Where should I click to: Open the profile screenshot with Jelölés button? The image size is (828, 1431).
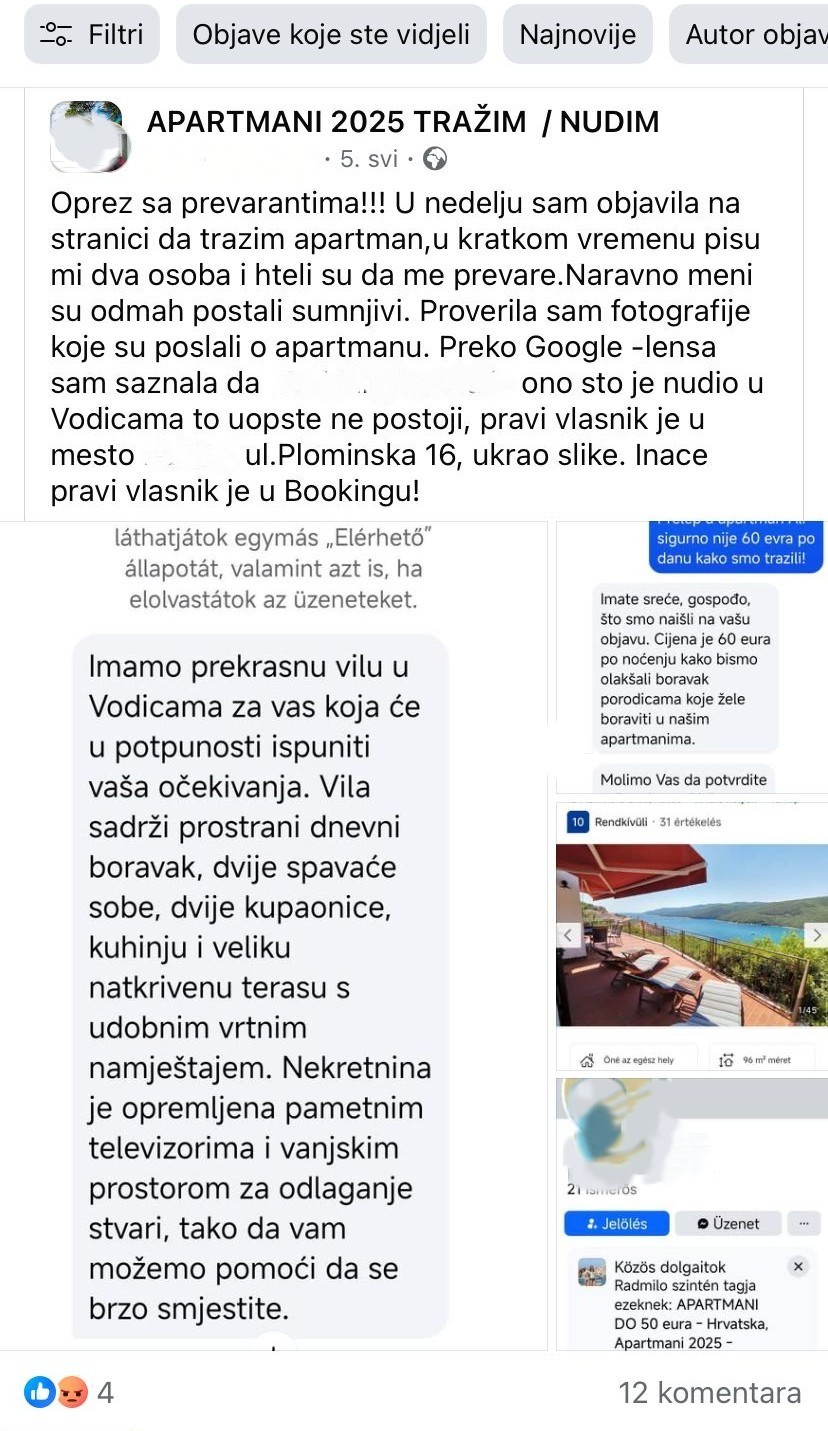pyautogui.click(x=692, y=1214)
